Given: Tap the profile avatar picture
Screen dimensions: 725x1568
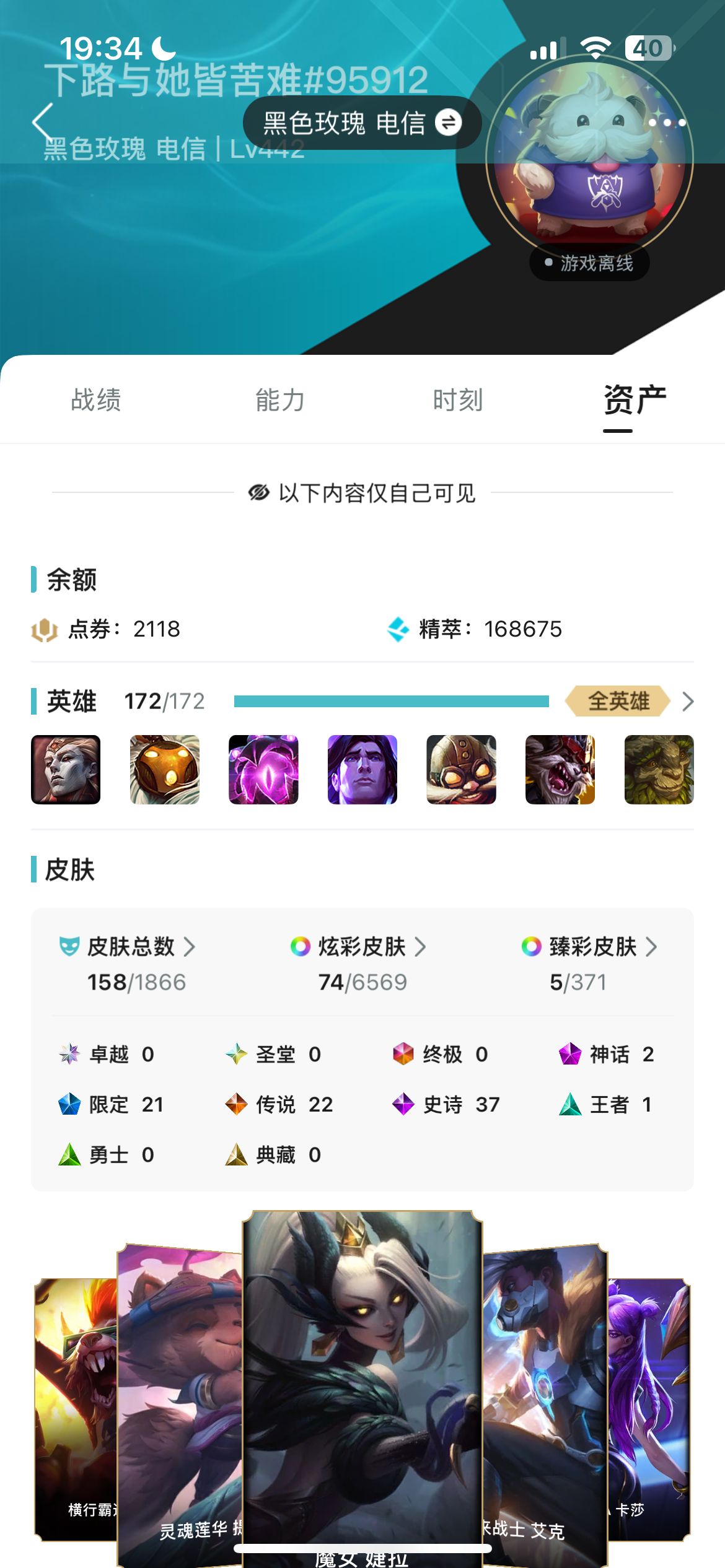Looking at the screenshot, I should (x=589, y=158).
